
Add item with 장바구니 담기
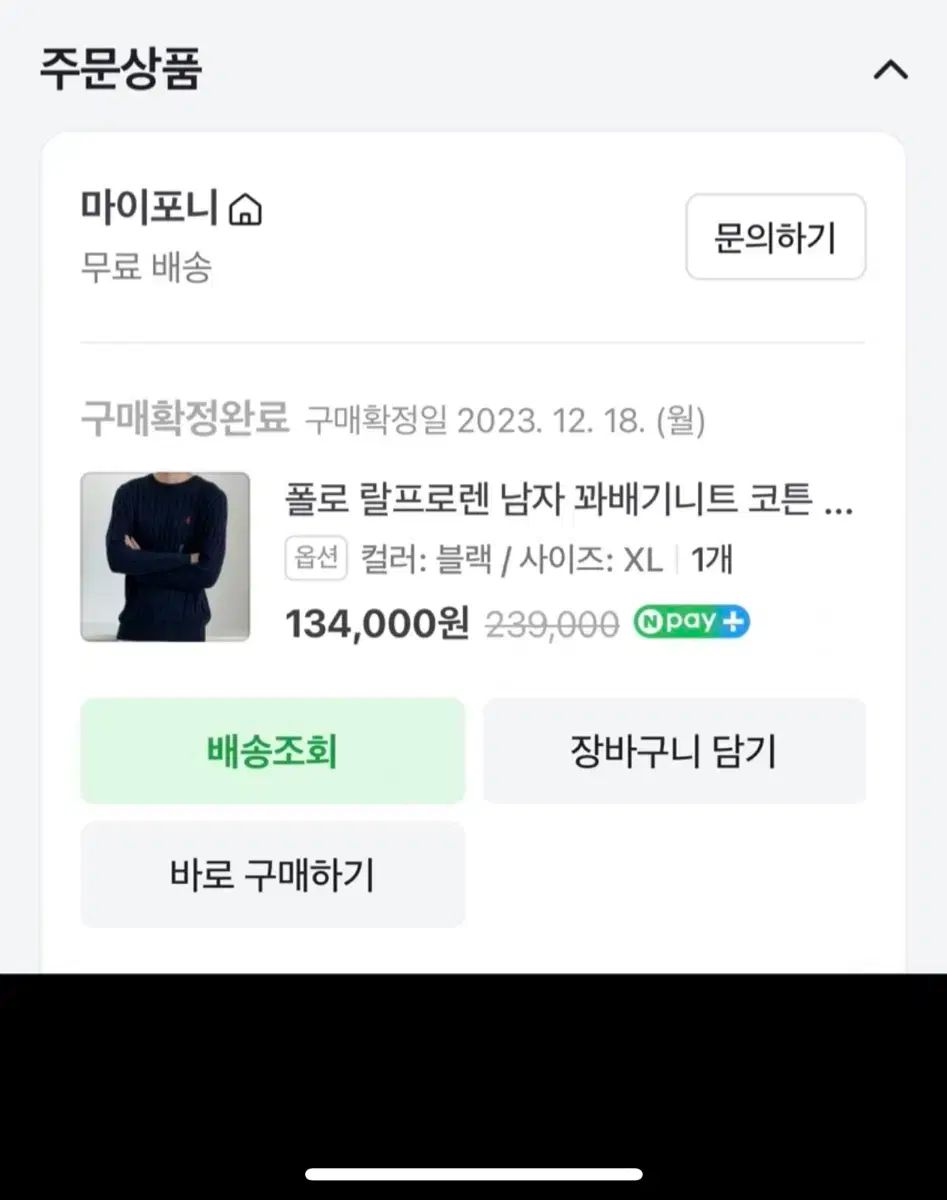tap(674, 751)
